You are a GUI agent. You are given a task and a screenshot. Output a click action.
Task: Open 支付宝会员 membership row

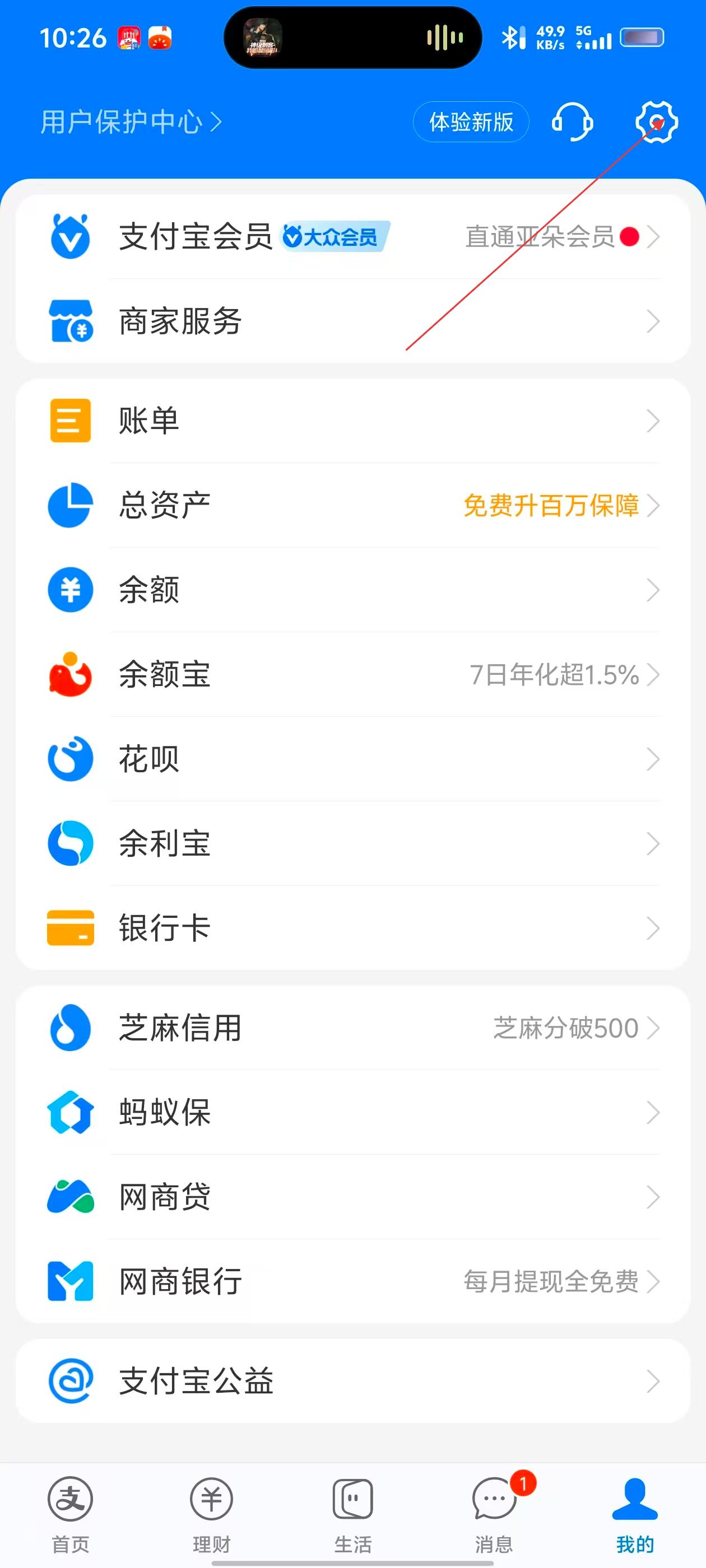click(352, 237)
